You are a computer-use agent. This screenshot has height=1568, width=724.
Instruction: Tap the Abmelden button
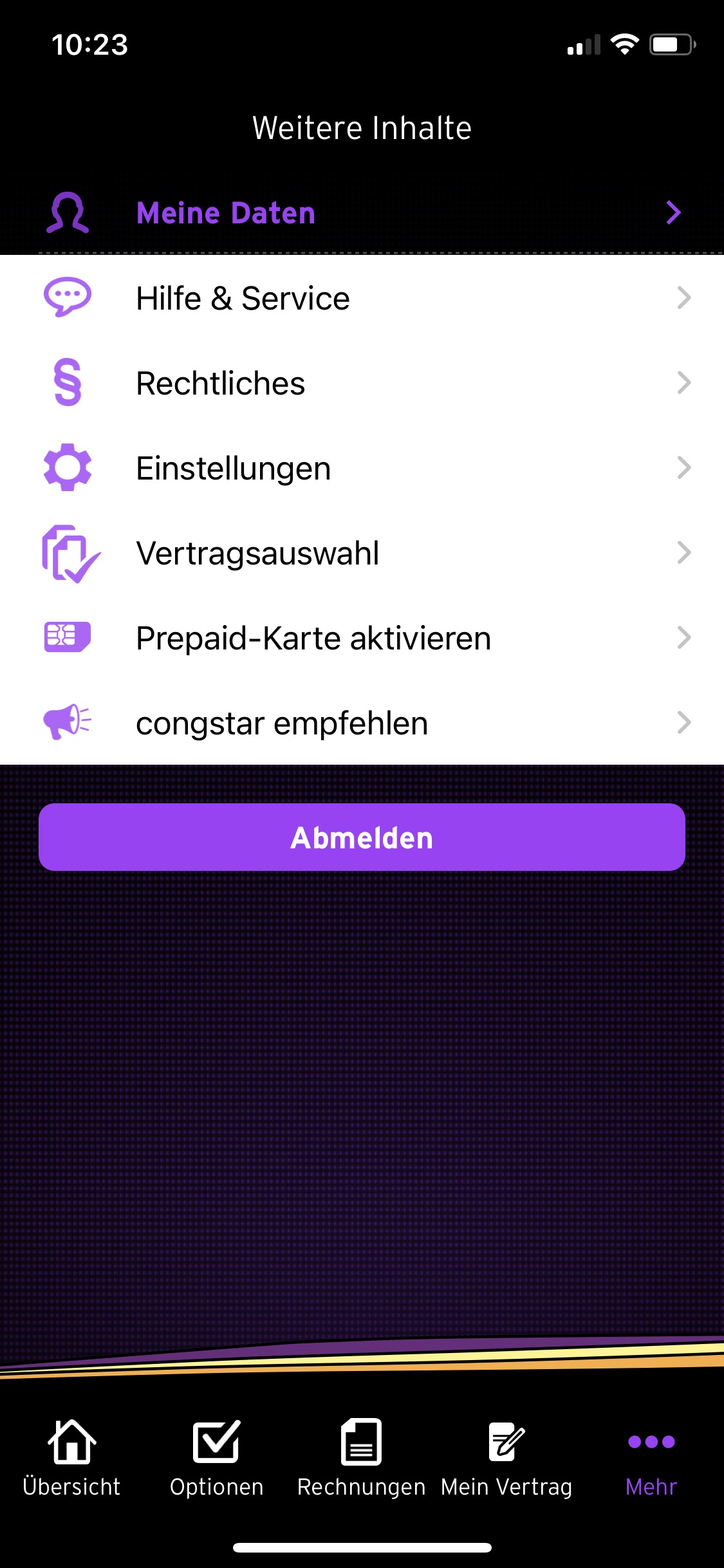point(362,837)
